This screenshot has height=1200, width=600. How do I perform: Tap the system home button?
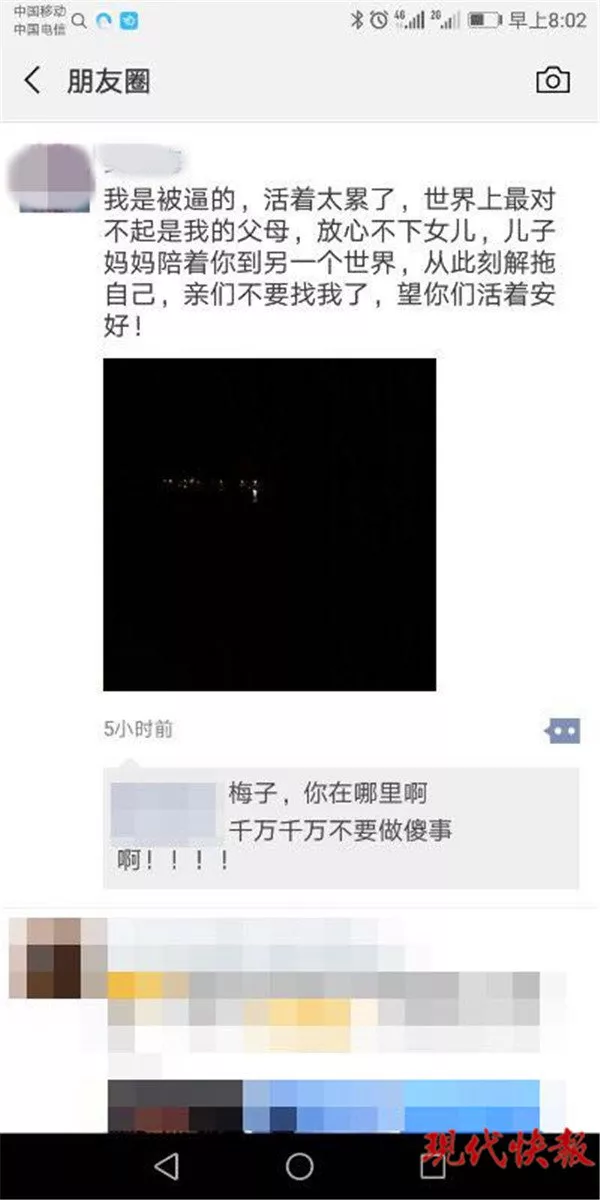click(299, 1165)
